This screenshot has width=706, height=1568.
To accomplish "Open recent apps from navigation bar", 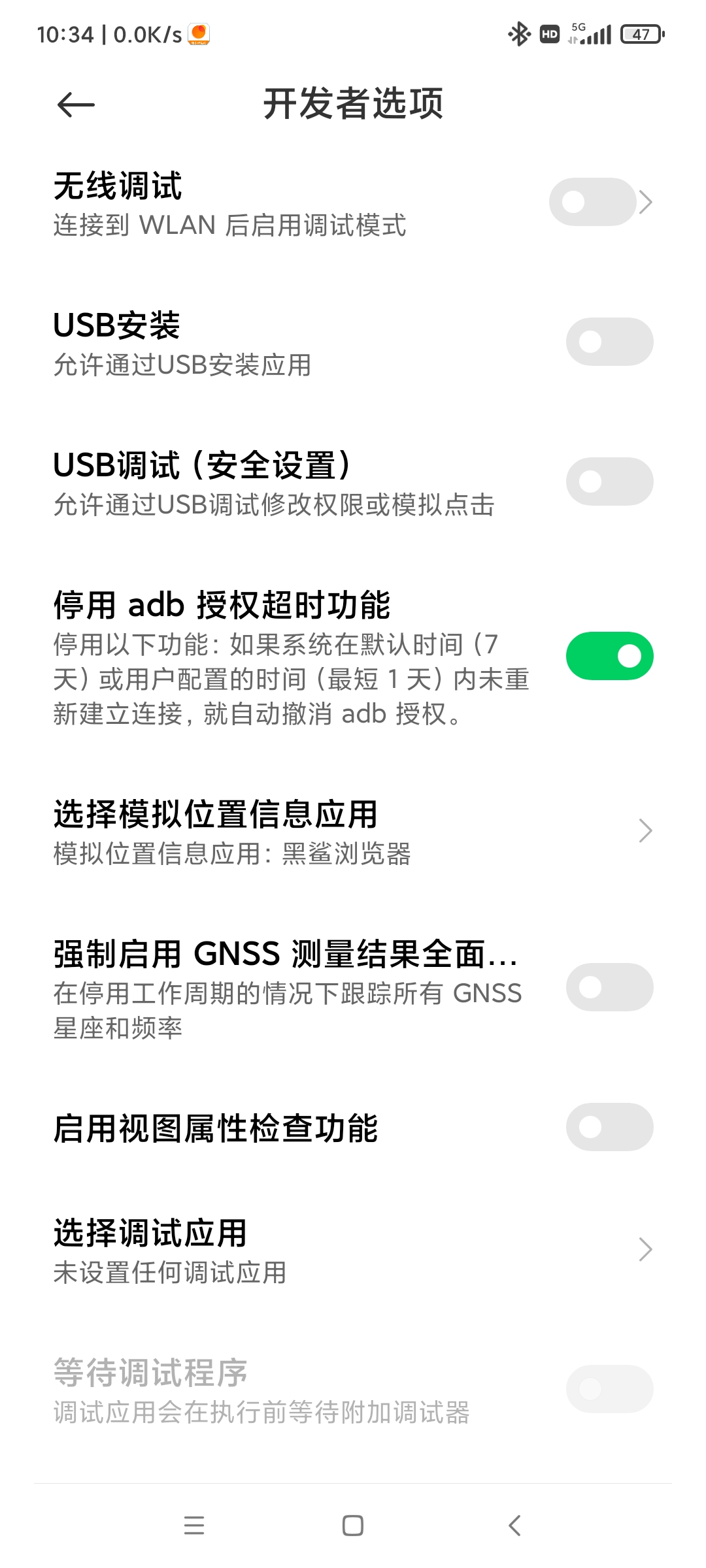I will (x=194, y=1526).
